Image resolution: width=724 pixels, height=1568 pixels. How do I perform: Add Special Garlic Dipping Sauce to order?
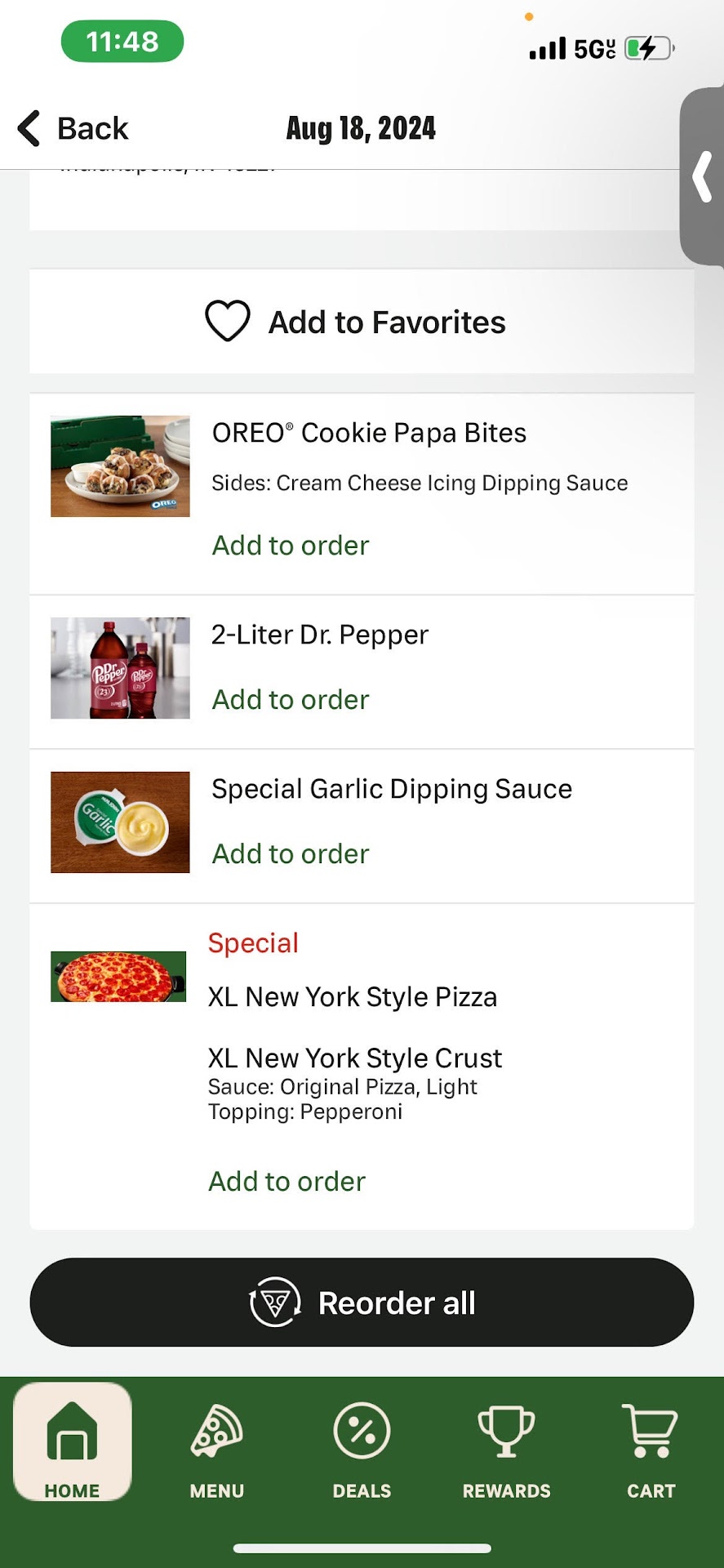[x=290, y=854]
